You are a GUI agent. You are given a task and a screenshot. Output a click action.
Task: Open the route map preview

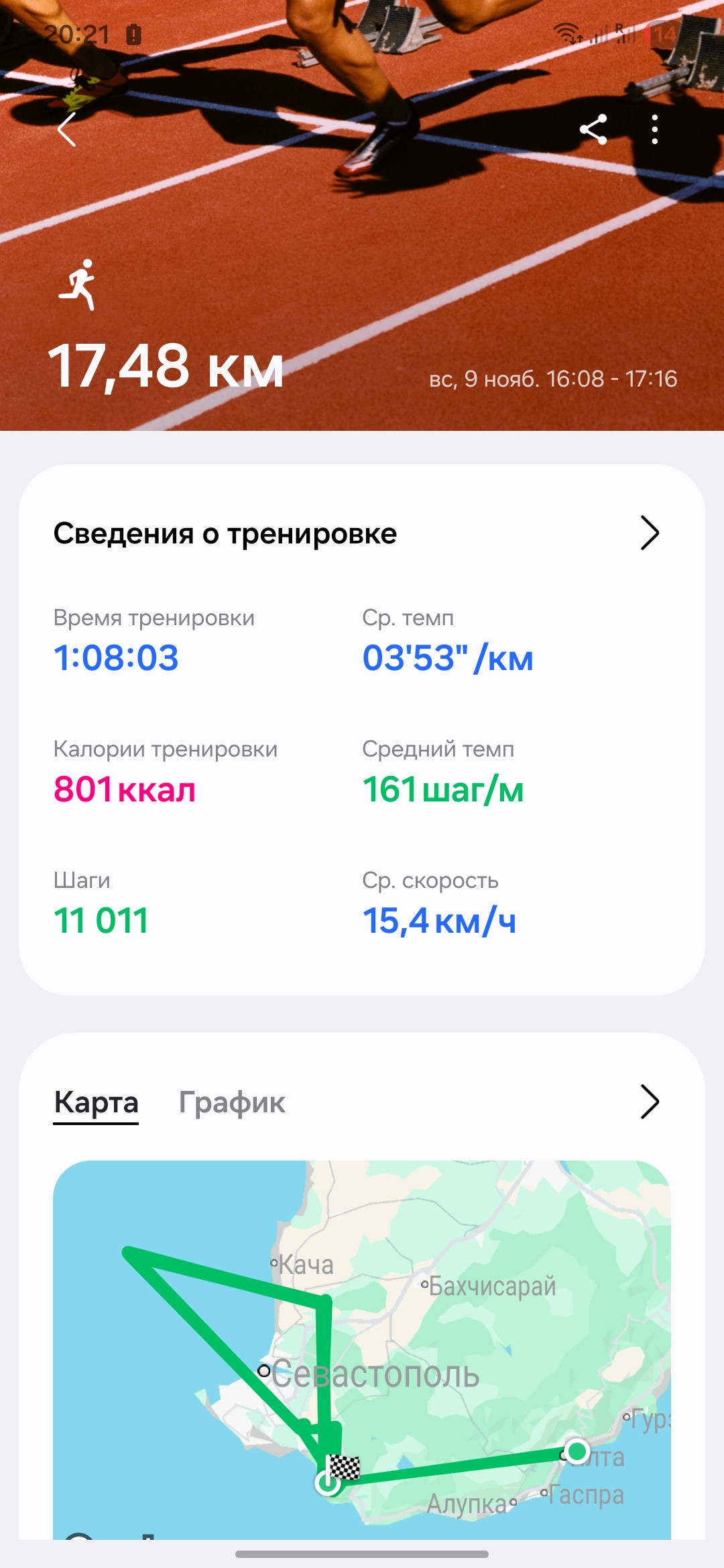tap(362, 1350)
